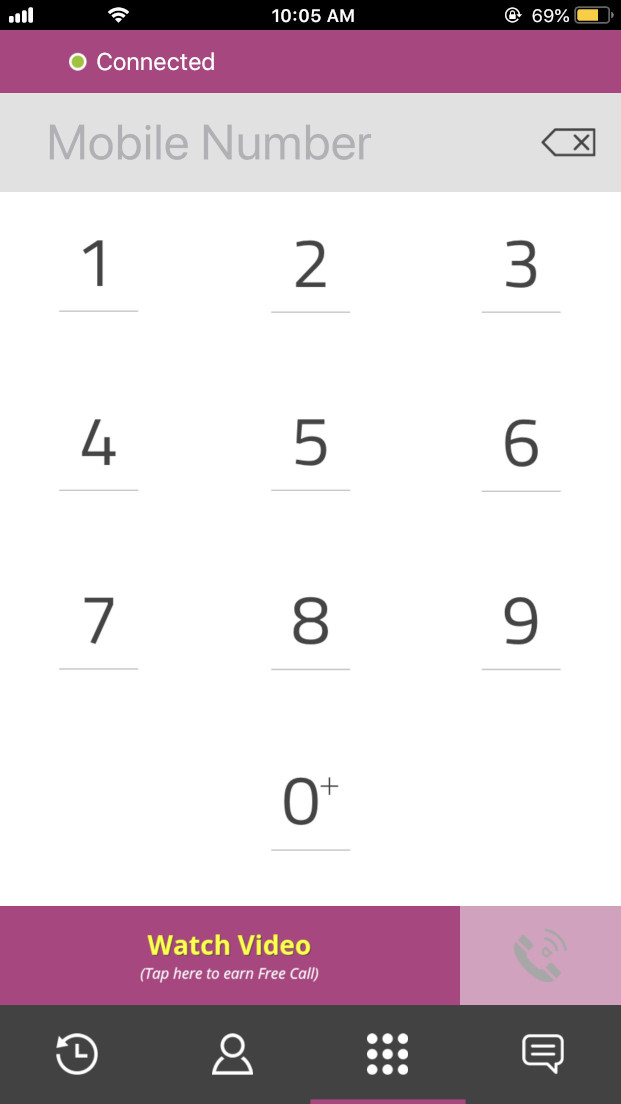Tap the backspace delete icon
The width and height of the screenshot is (621, 1104).
(569, 143)
